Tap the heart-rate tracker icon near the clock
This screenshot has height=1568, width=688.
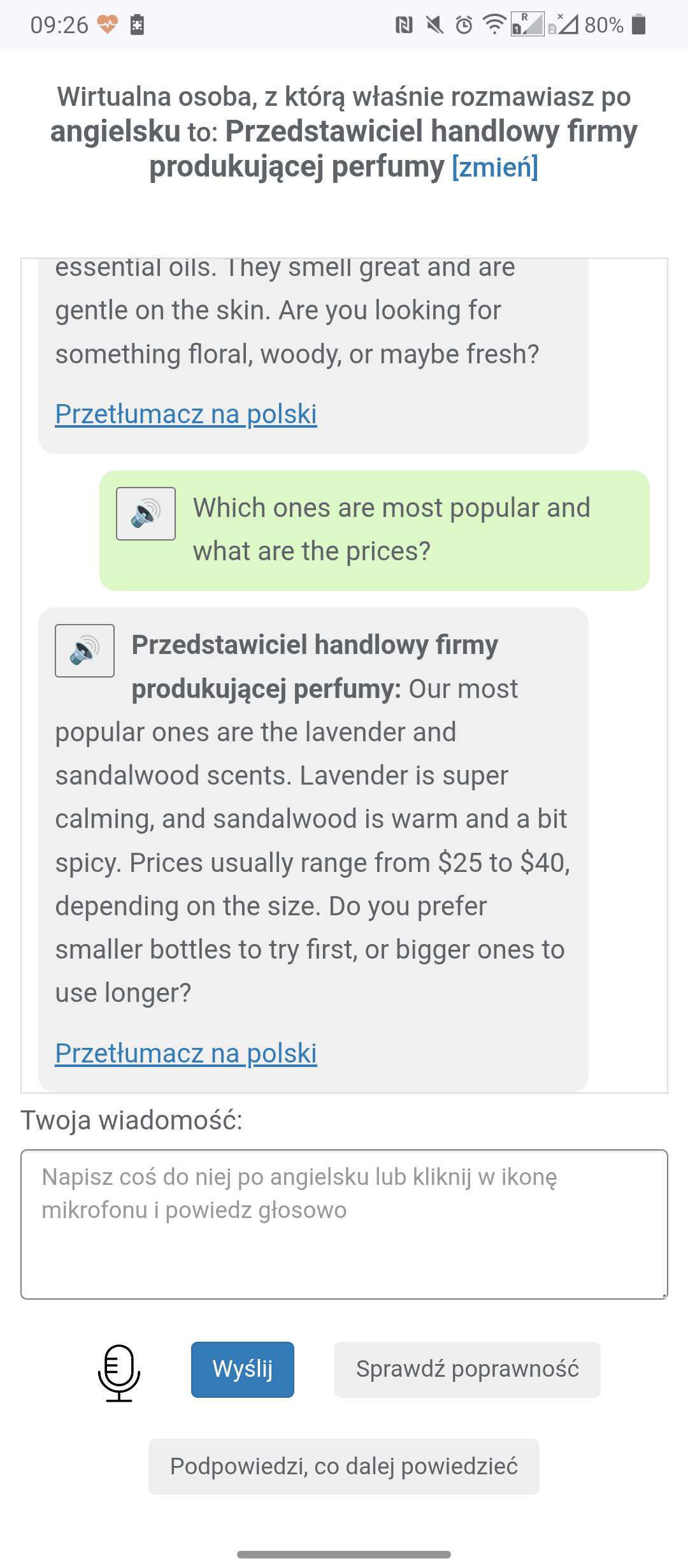(106, 25)
